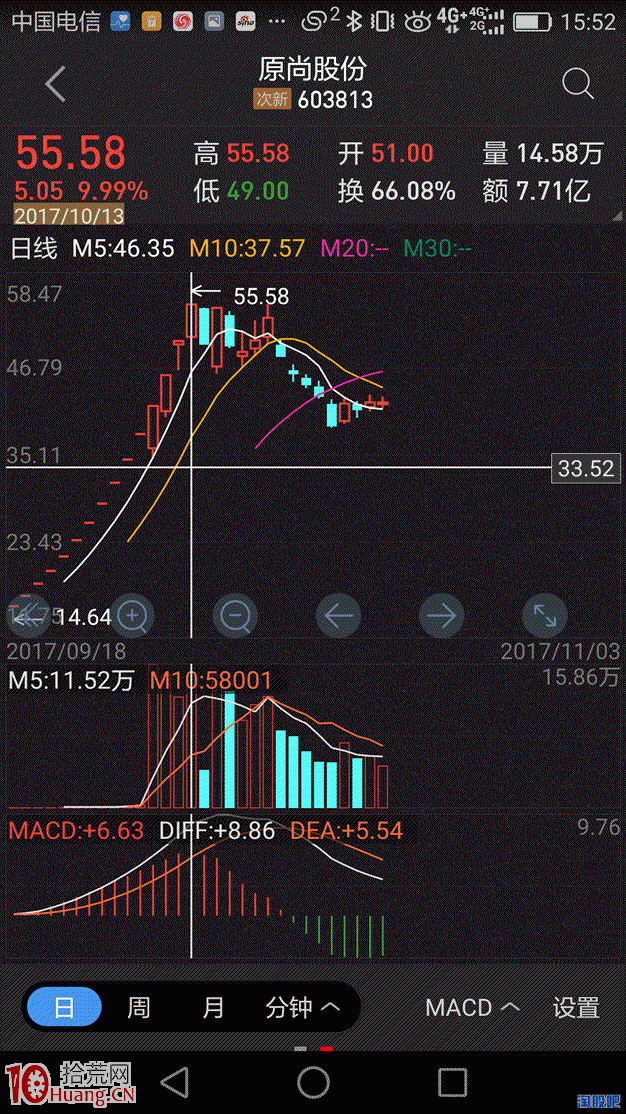Tap the system home button
The height and width of the screenshot is (1114, 626).
(313, 1082)
